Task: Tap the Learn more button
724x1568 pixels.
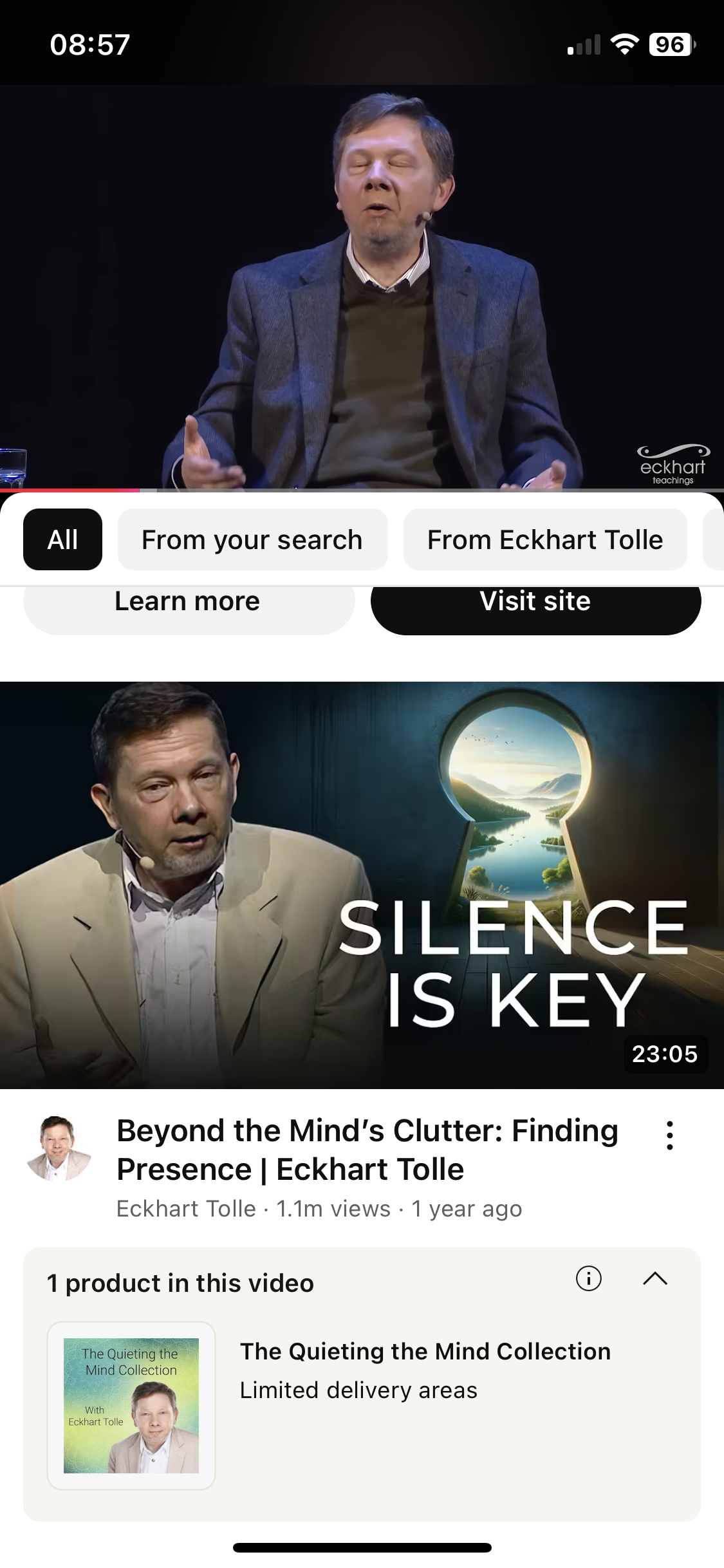Action: click(x=188, y=605)
